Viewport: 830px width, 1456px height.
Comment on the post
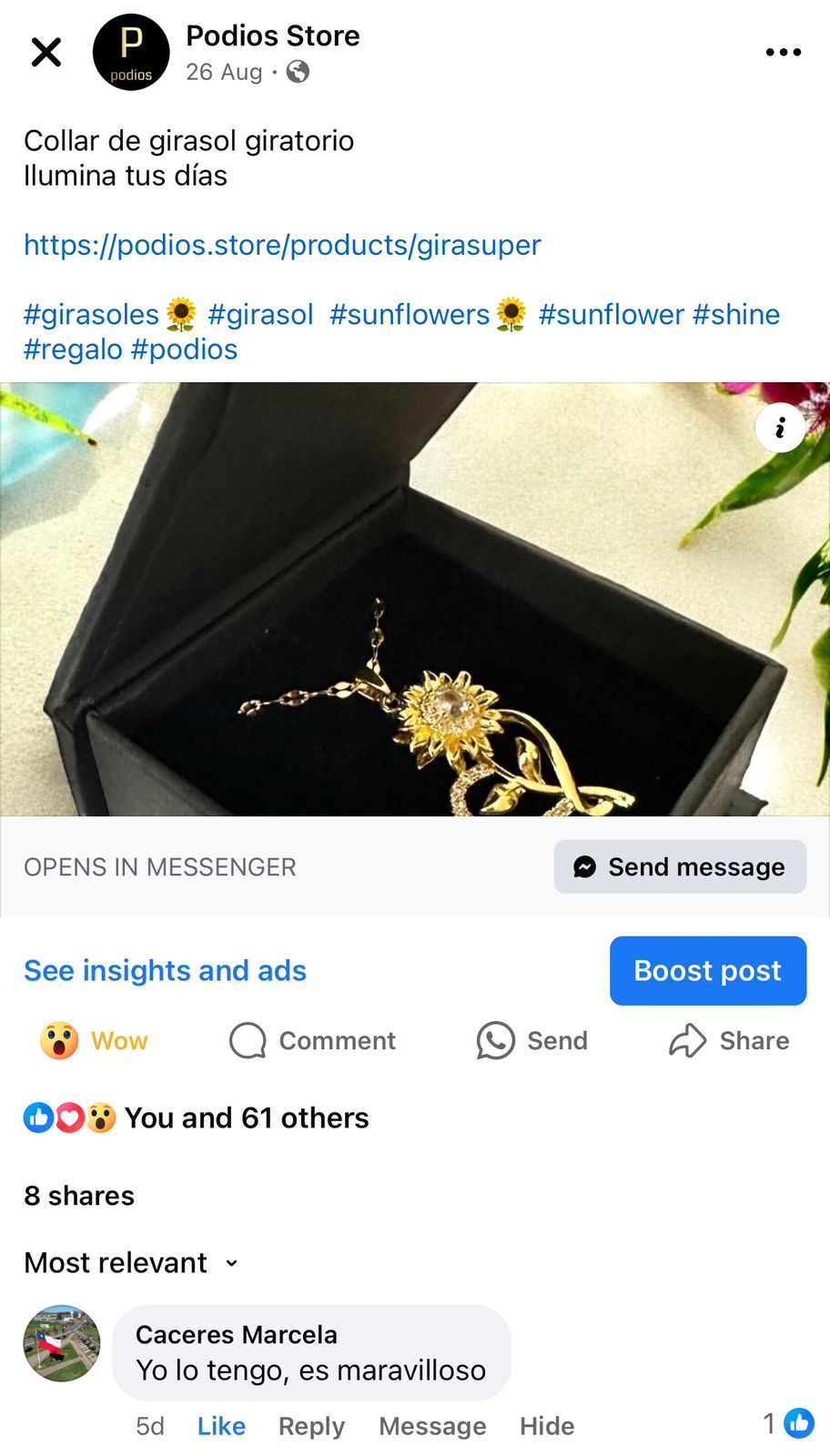pos(313,1040)
